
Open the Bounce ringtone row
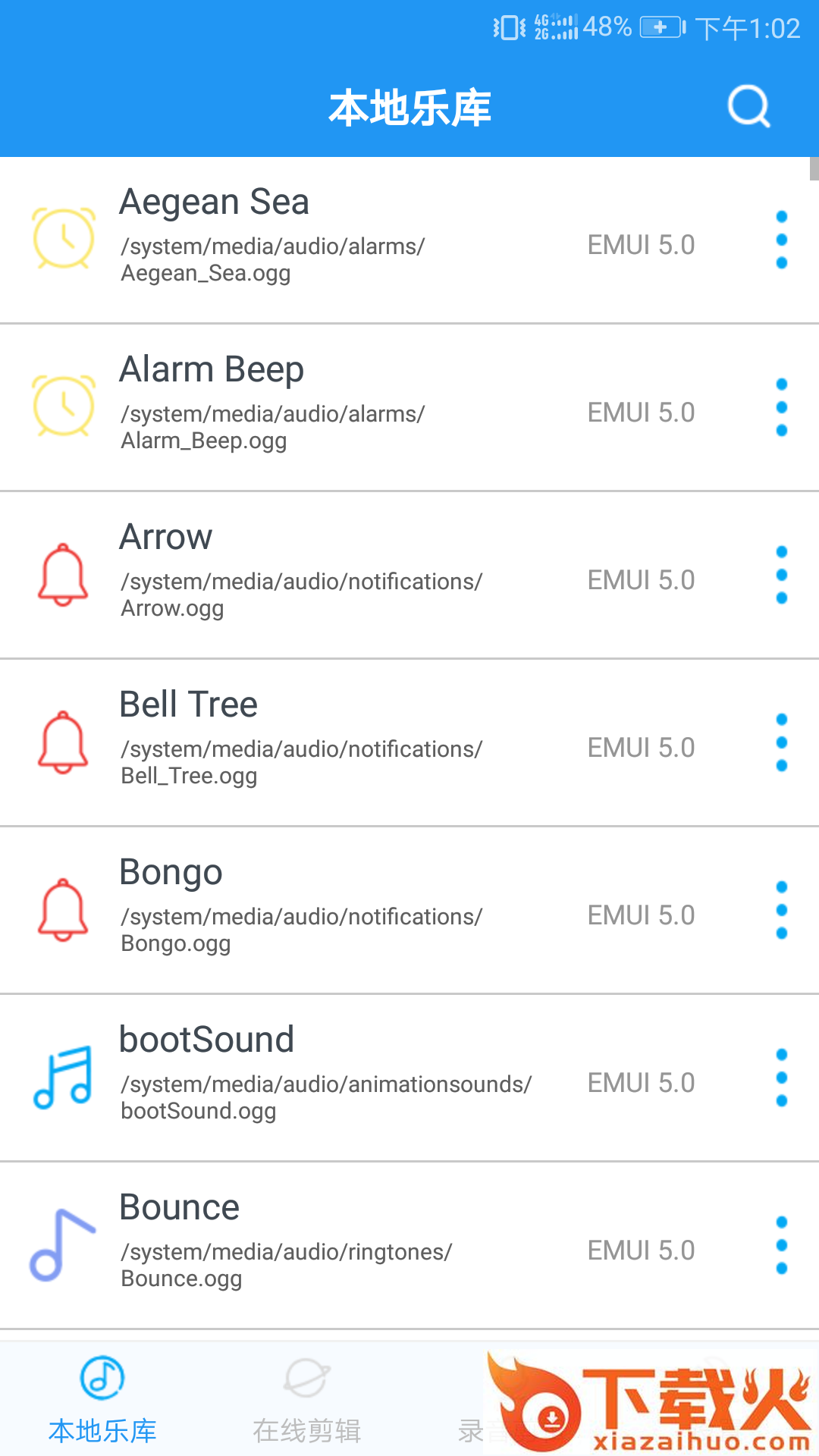tap(341, 1245)
